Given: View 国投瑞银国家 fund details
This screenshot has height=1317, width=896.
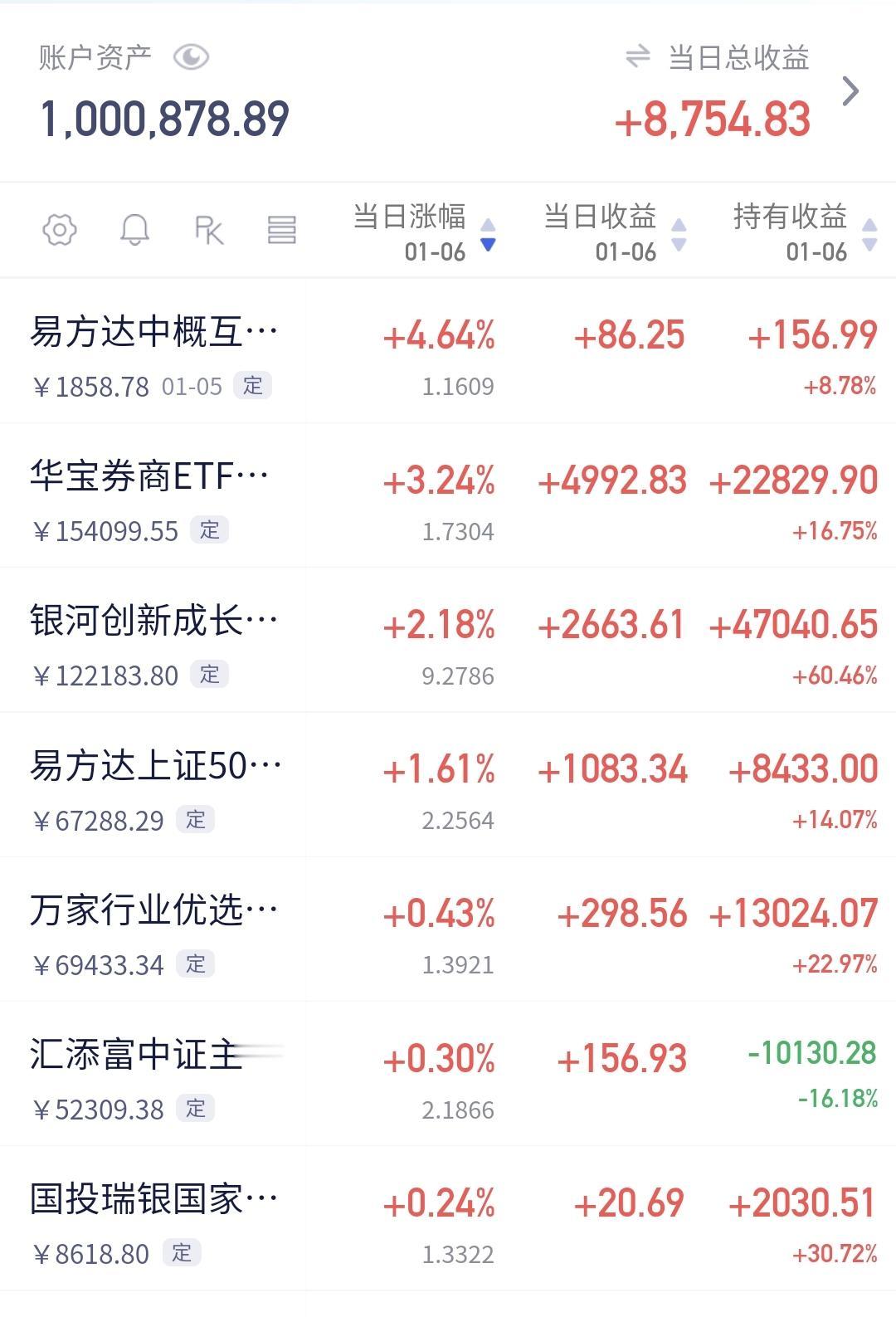Looking at the screenshot, I should pos(154,1200).
